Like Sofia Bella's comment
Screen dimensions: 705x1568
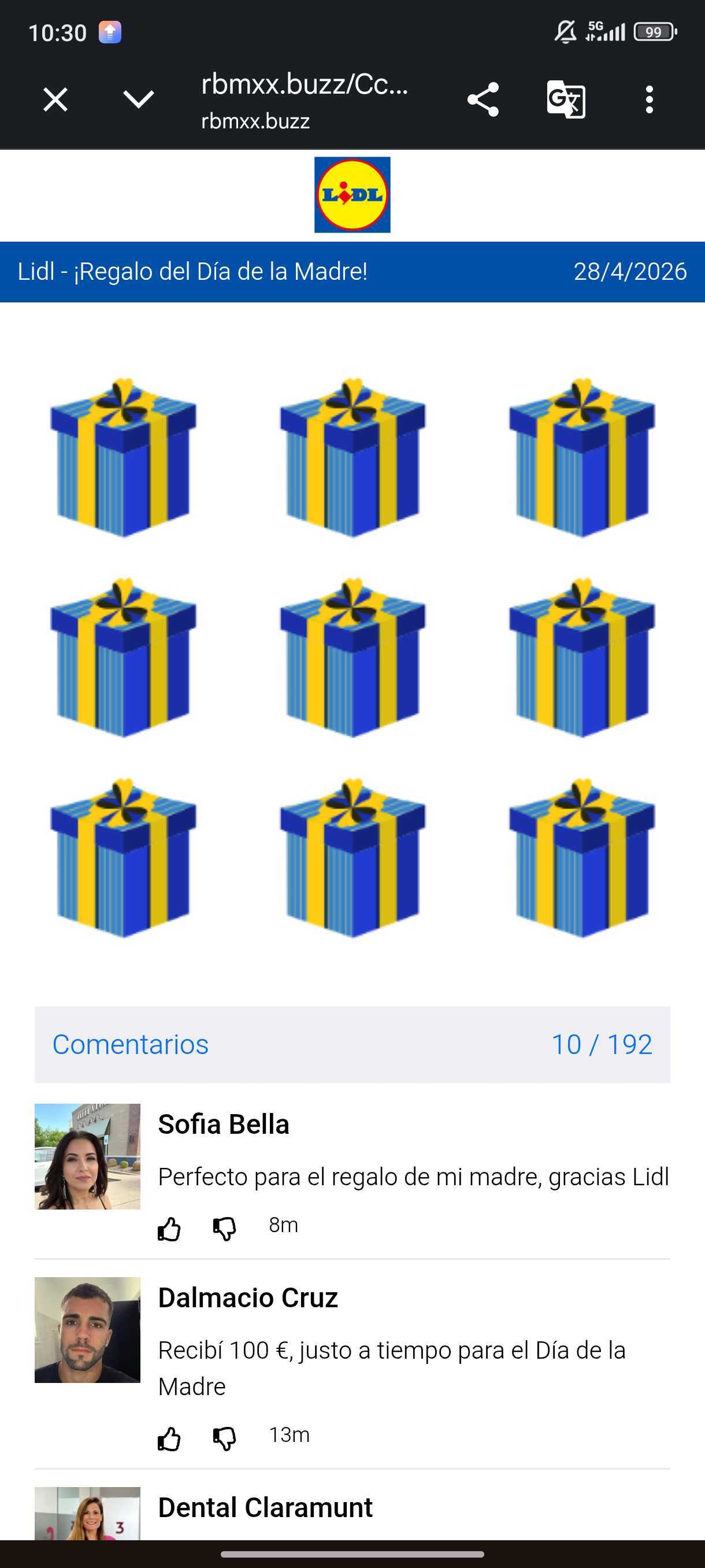[169, 1229]
